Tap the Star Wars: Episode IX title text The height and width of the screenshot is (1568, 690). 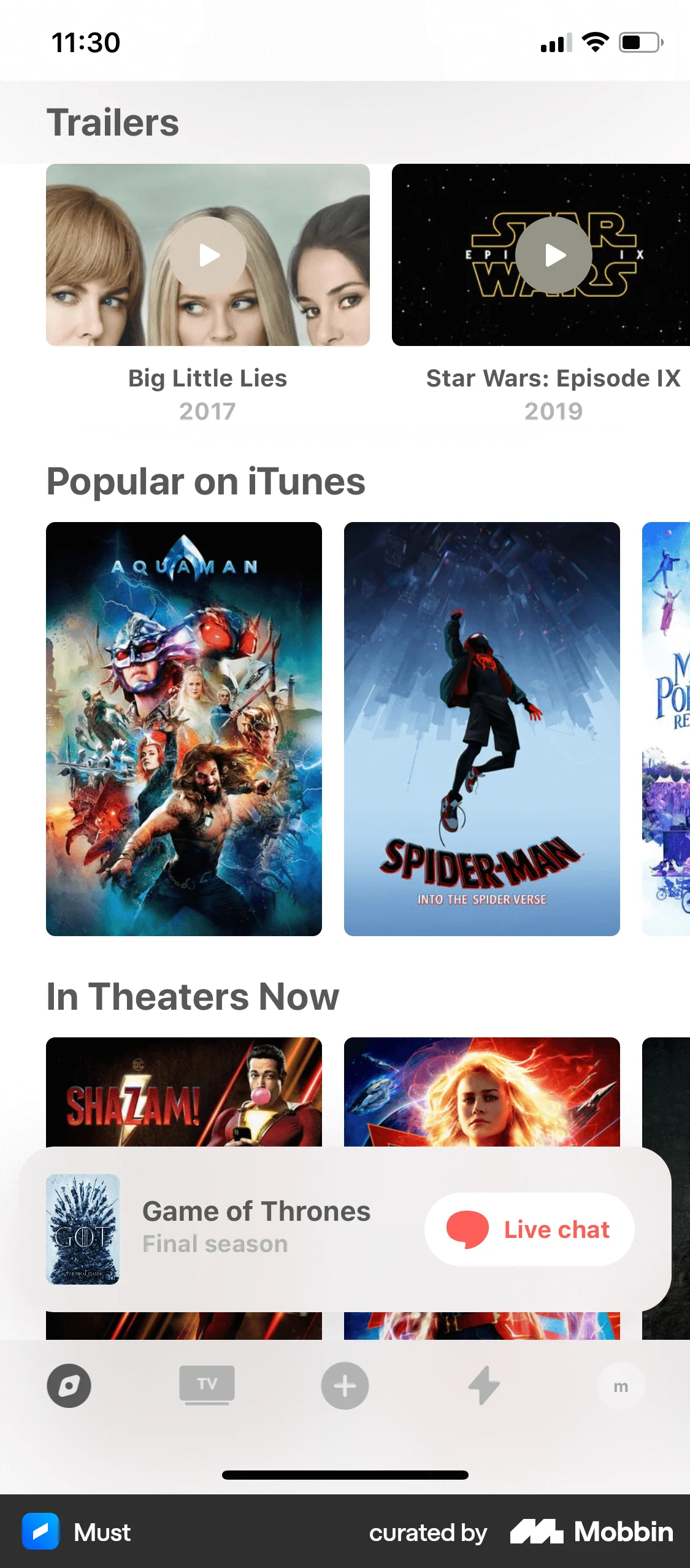pyautogui.click(x=554, y=378)
